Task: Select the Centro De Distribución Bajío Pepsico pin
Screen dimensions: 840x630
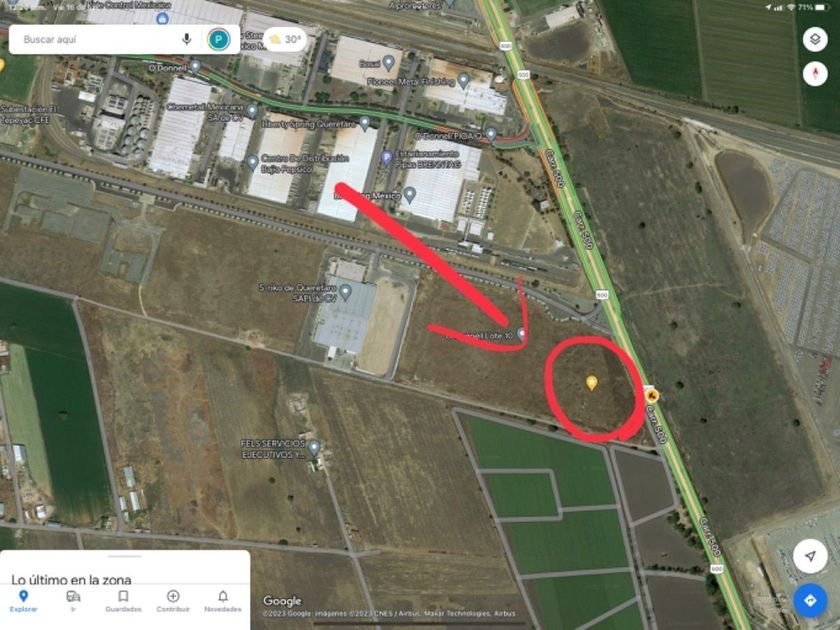Action: (x=253, y=162)
